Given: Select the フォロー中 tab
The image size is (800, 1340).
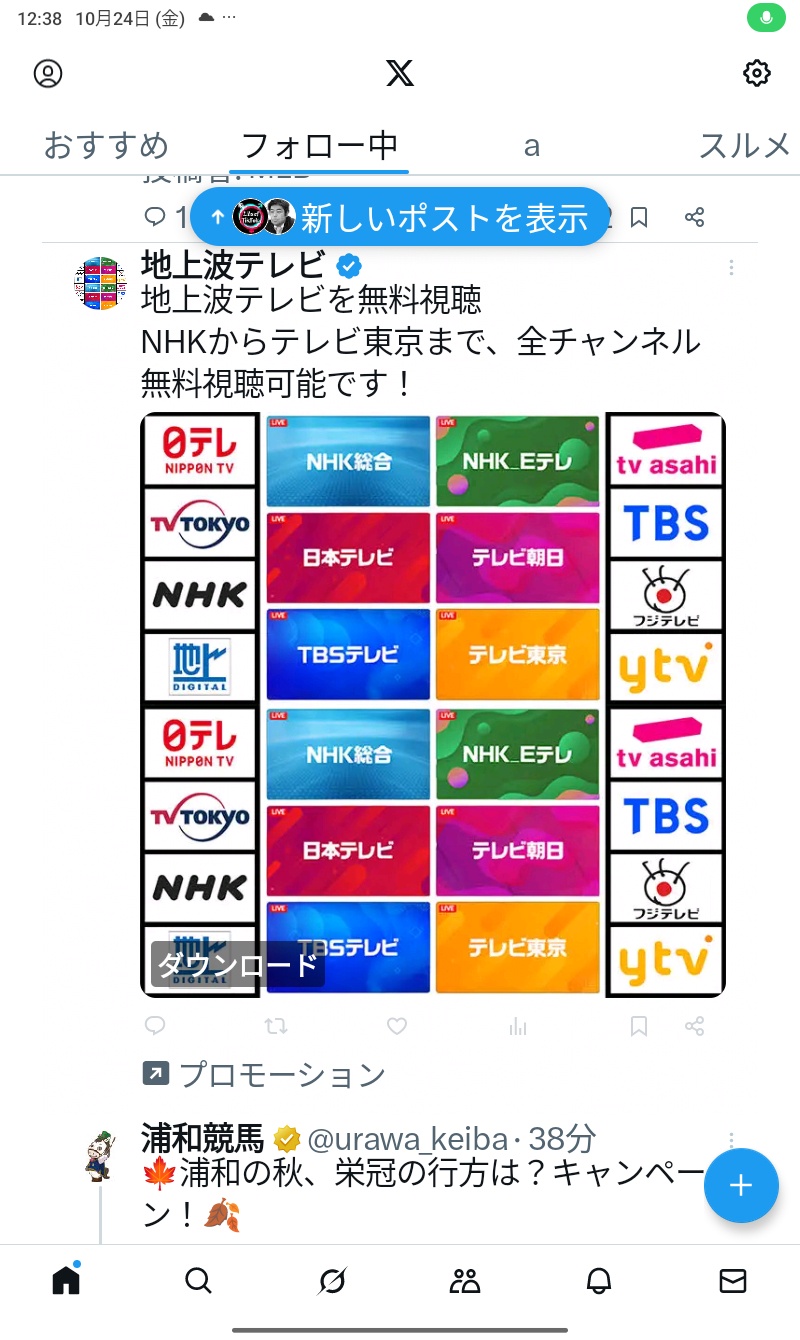Looking at the screenshot, I should 319,146.
